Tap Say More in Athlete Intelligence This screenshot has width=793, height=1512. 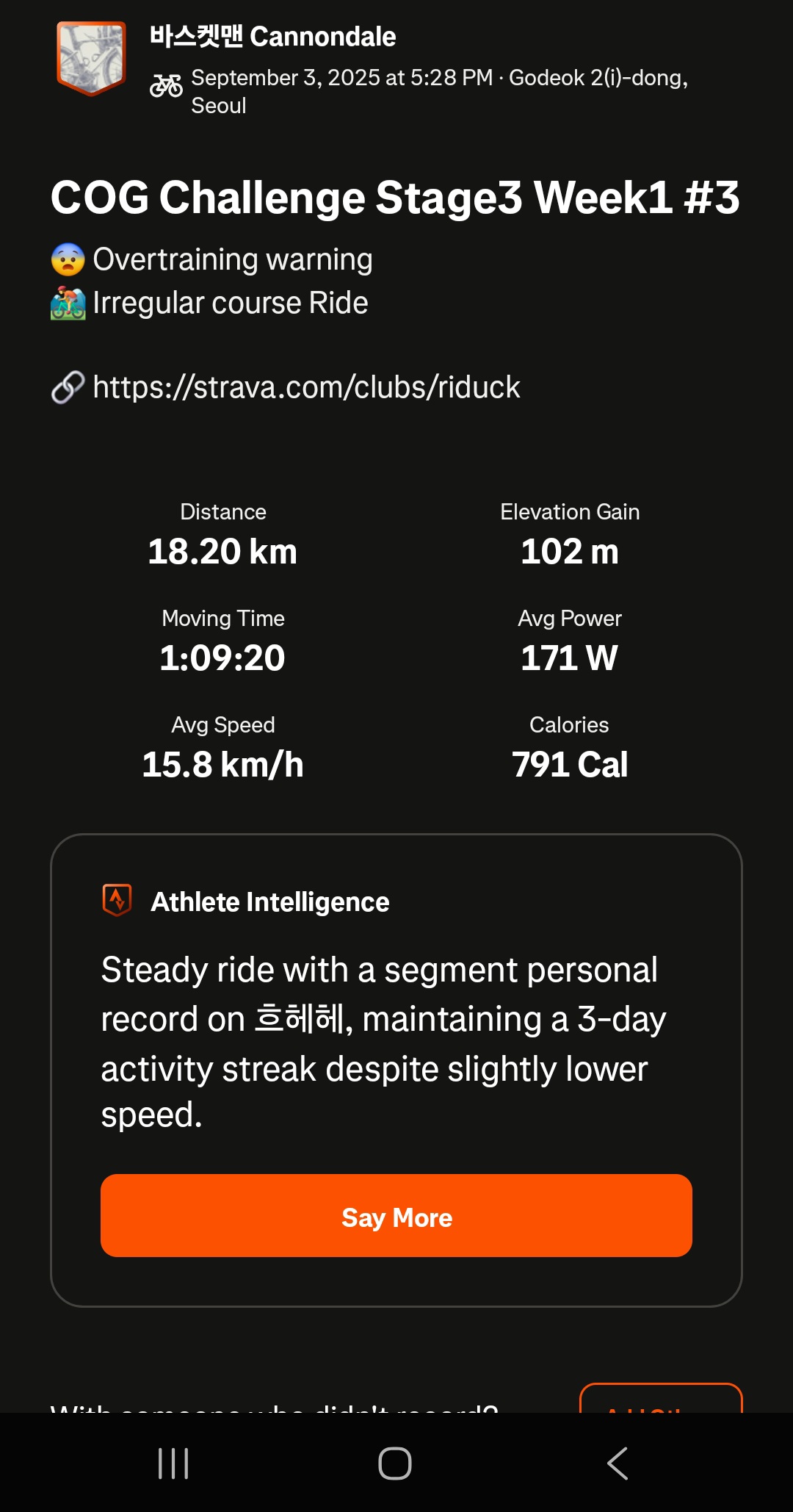click(x=396, y=1216)
